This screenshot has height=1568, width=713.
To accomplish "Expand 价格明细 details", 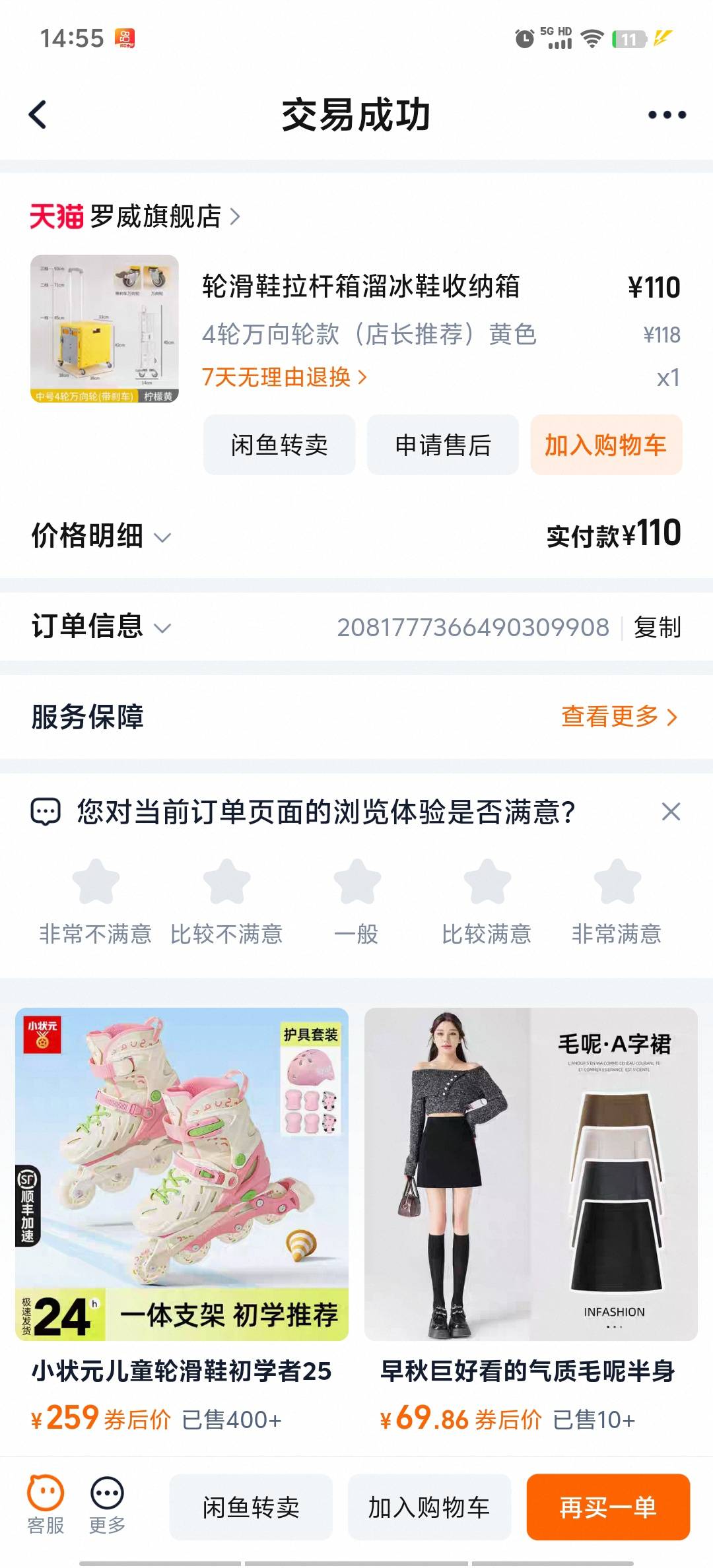I will pos(100,536).
